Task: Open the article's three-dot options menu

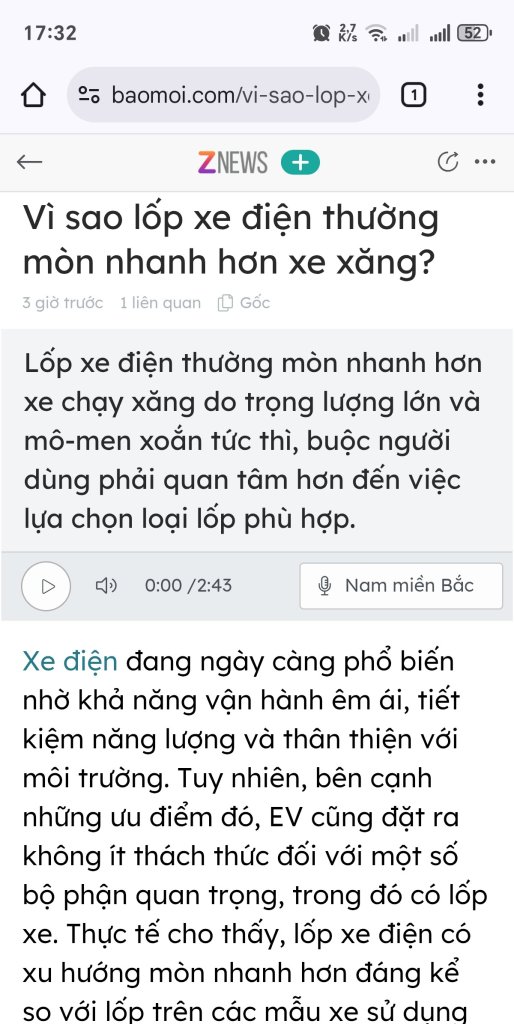Action: pyautogui.click(x=485, y=162)
